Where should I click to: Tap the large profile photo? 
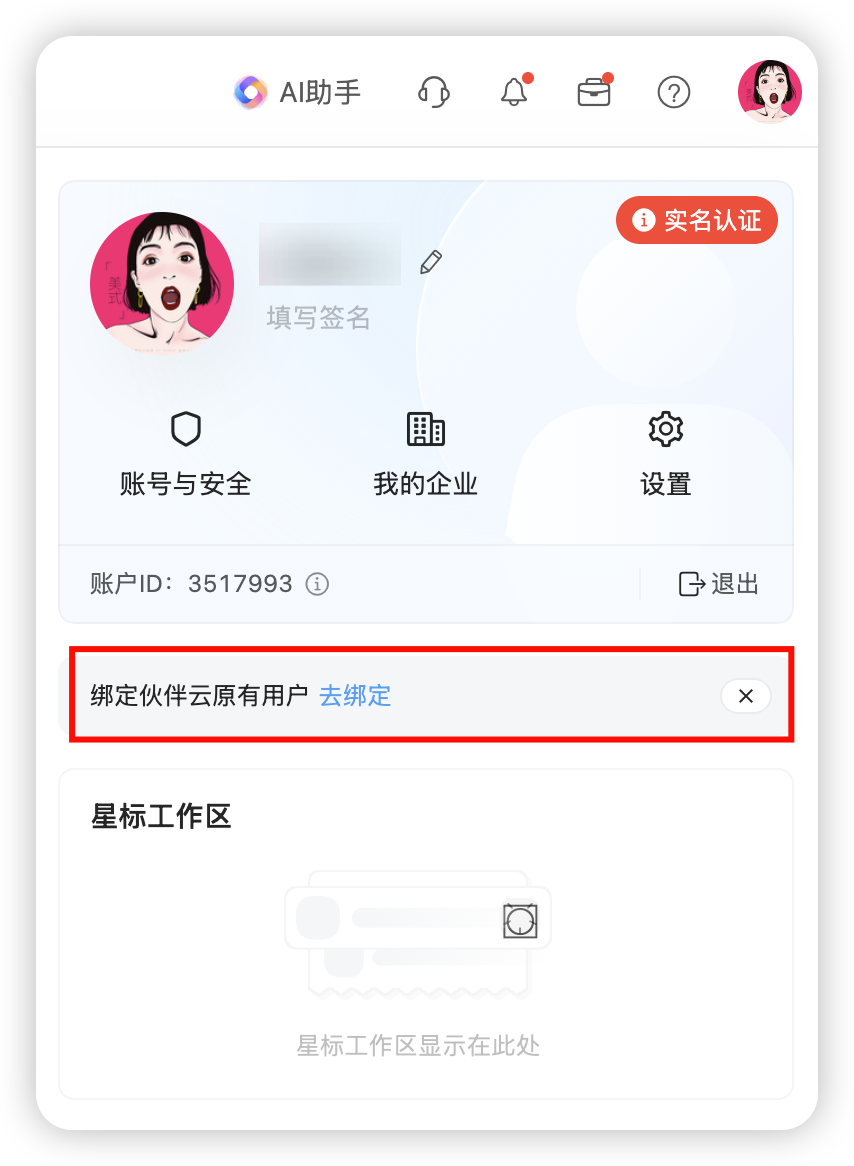pos(162,283)
